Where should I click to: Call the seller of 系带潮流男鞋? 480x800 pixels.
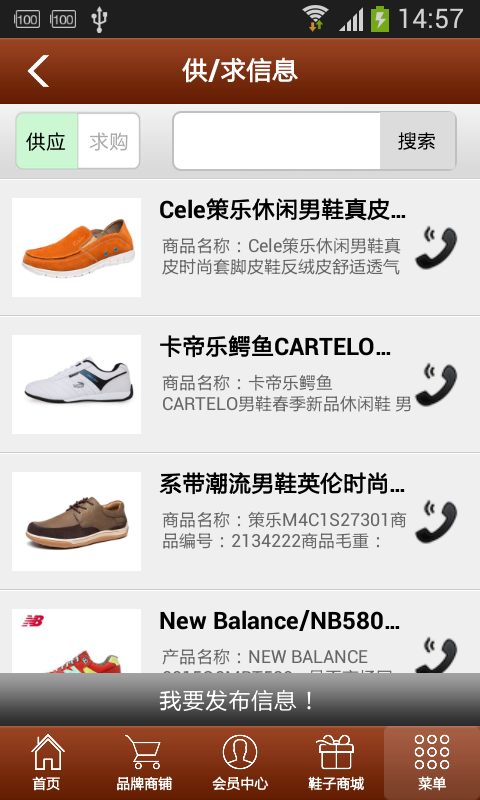[x=436, y=521]
